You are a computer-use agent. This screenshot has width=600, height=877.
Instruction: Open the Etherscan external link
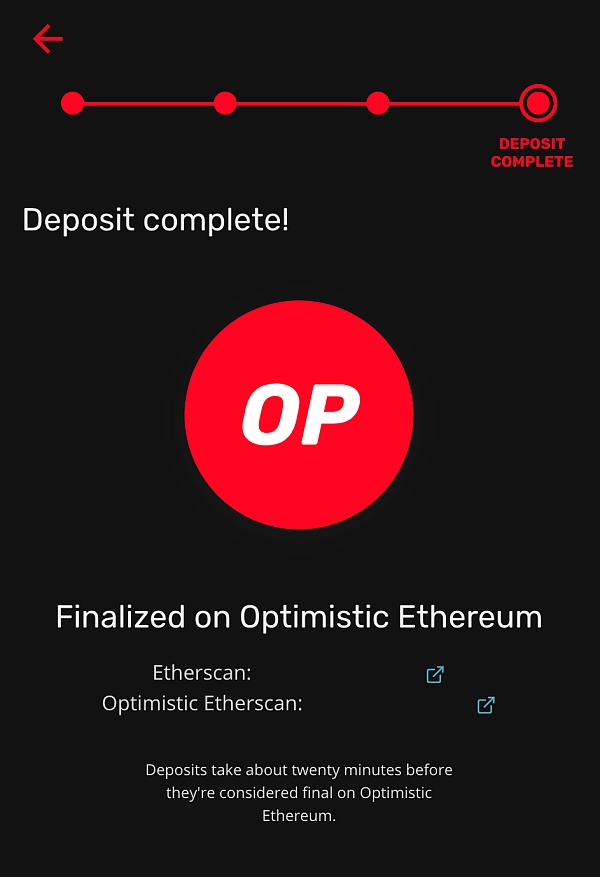click(x=435, y=674)
